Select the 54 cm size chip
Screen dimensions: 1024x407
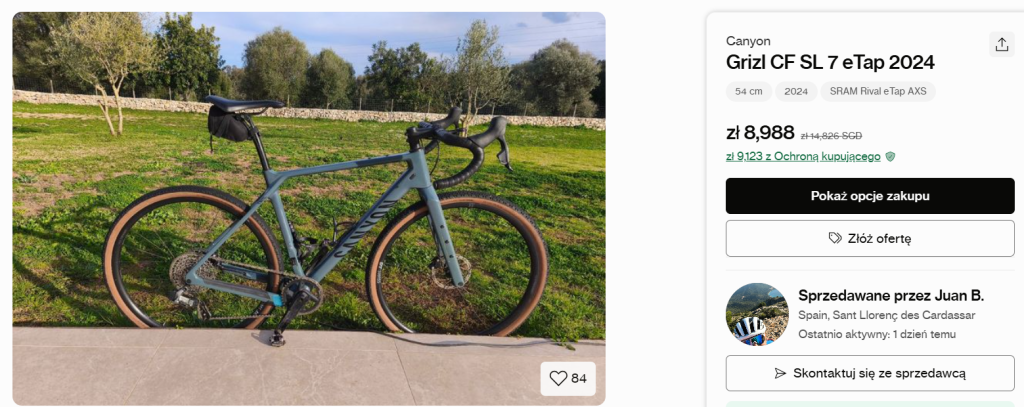[748, 91]
